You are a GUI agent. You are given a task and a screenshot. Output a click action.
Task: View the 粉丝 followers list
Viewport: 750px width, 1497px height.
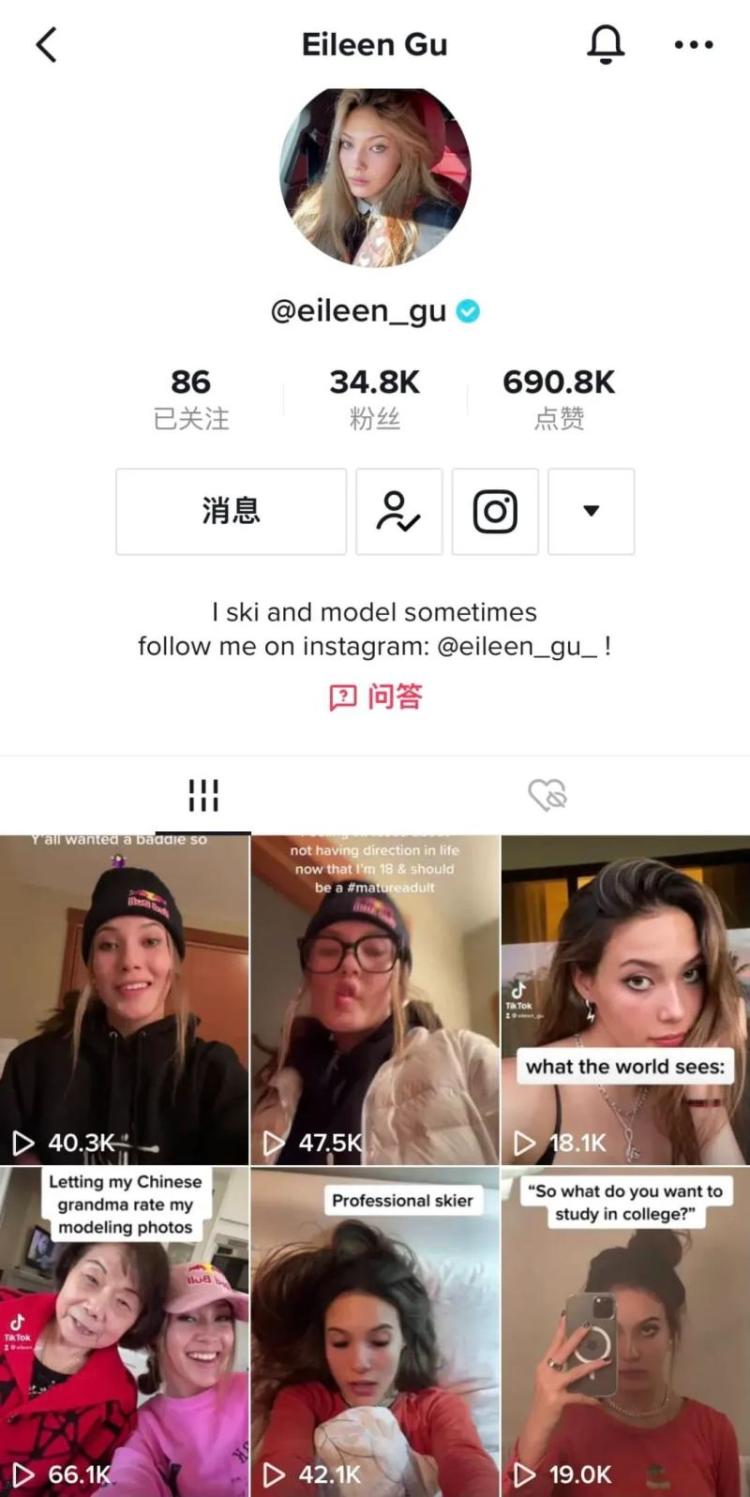(x=374, y=398)
